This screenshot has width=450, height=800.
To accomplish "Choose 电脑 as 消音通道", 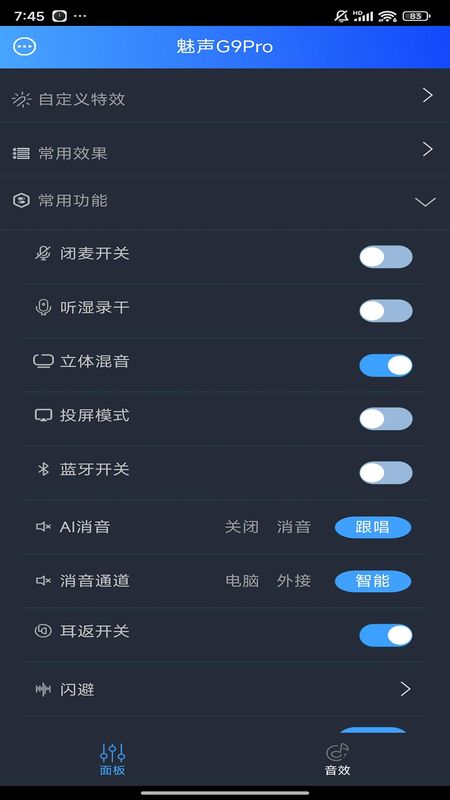I will (242, 581).
